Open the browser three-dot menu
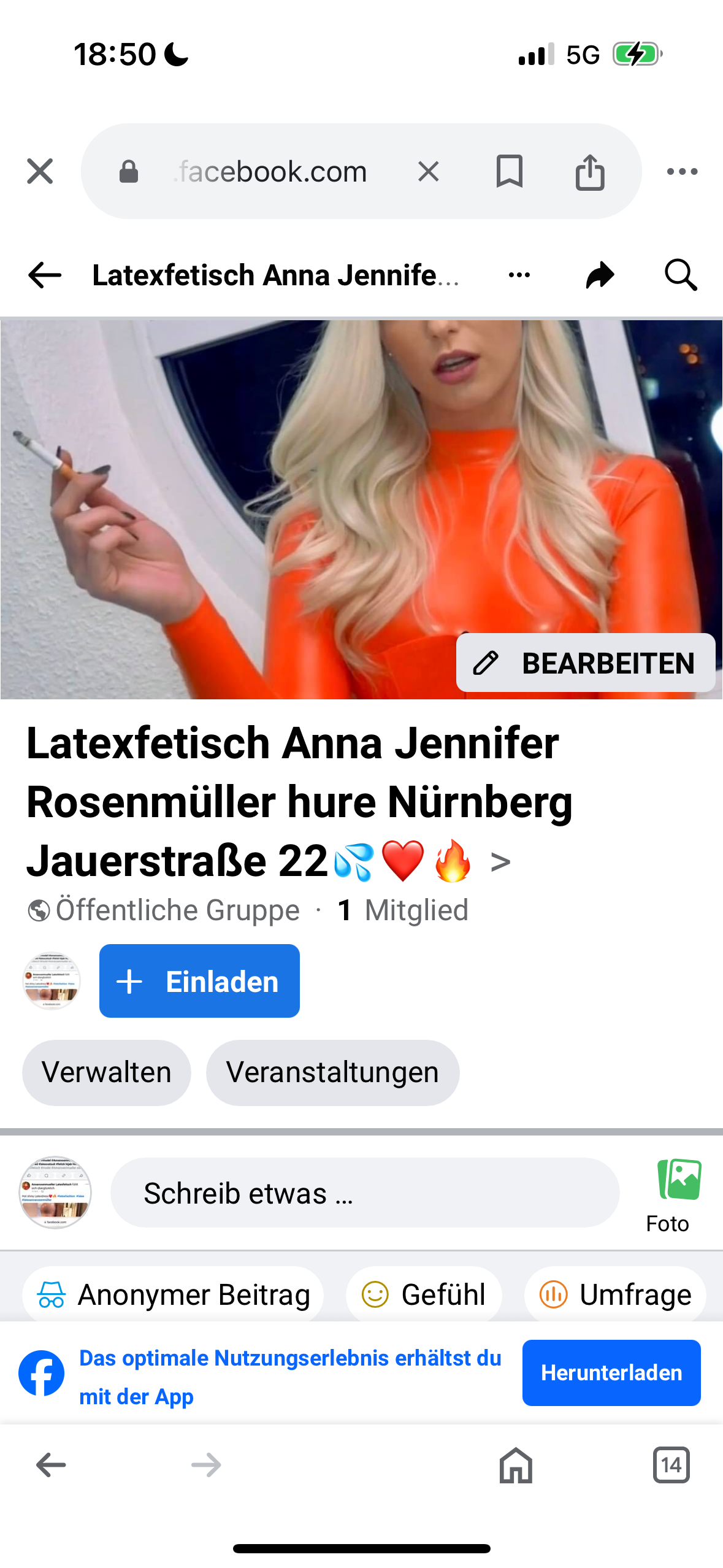The height and width of the screenshot is (1568, 723). [682, 171]
